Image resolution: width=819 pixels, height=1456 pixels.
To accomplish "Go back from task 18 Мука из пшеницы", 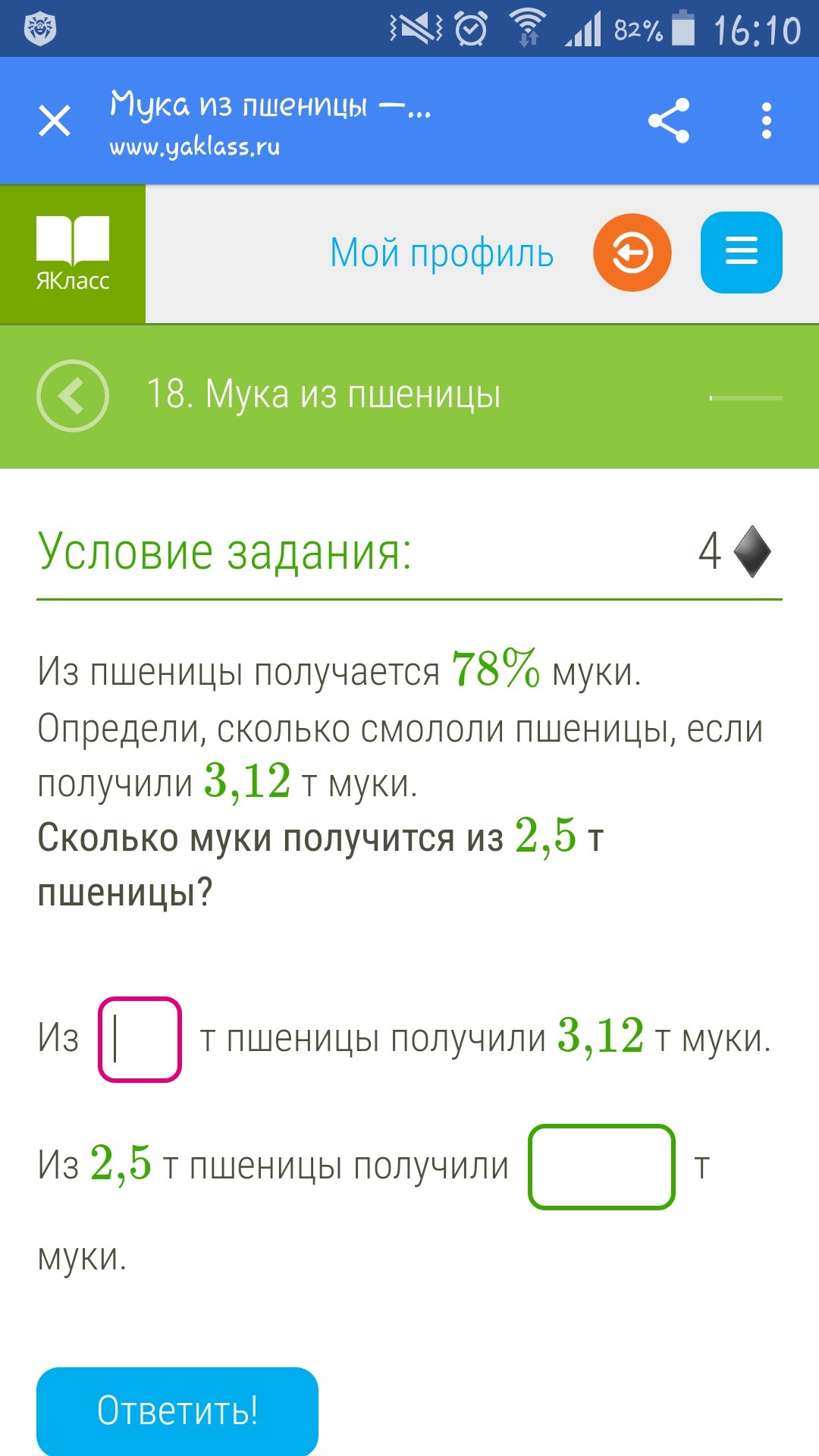I will click(x=73, y=395).
